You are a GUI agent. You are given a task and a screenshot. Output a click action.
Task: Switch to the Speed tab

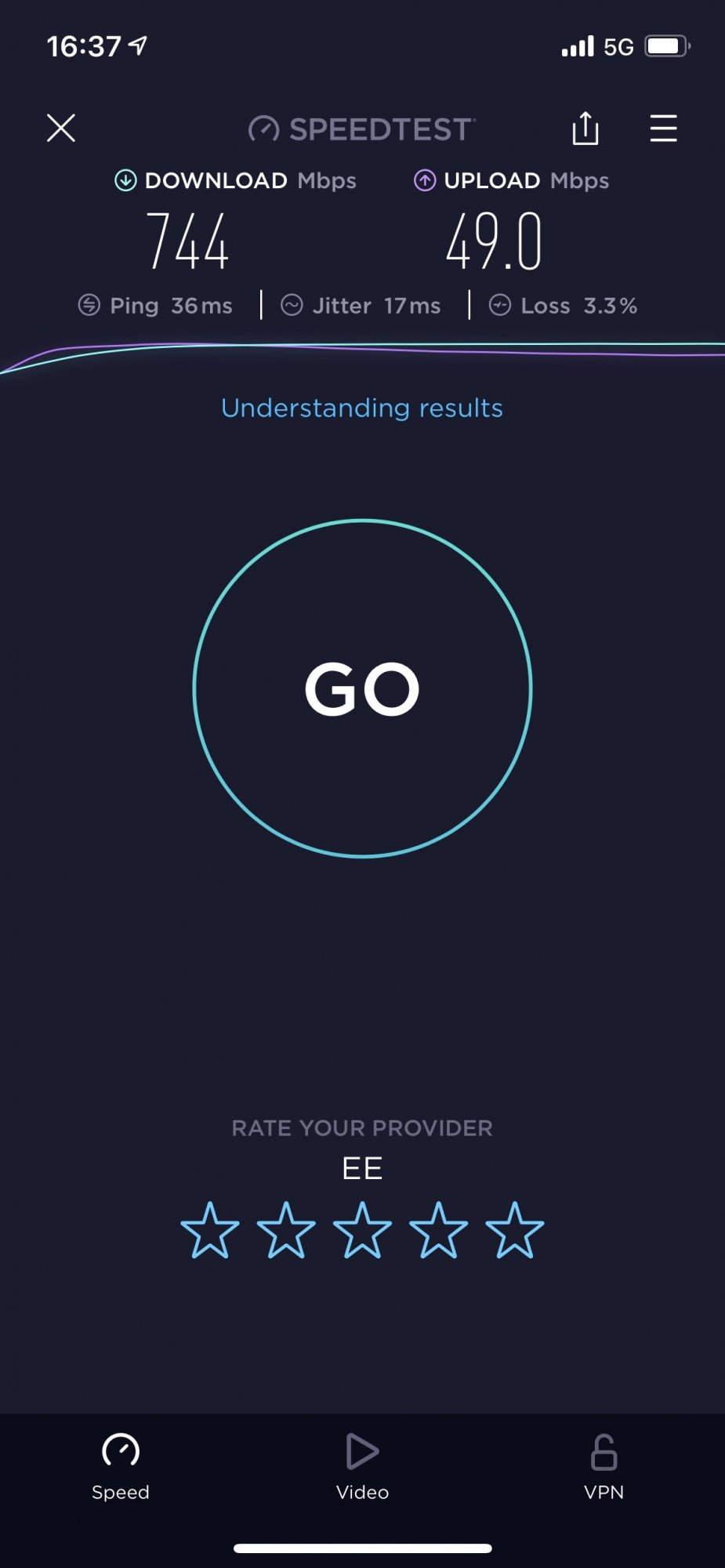121,1467
